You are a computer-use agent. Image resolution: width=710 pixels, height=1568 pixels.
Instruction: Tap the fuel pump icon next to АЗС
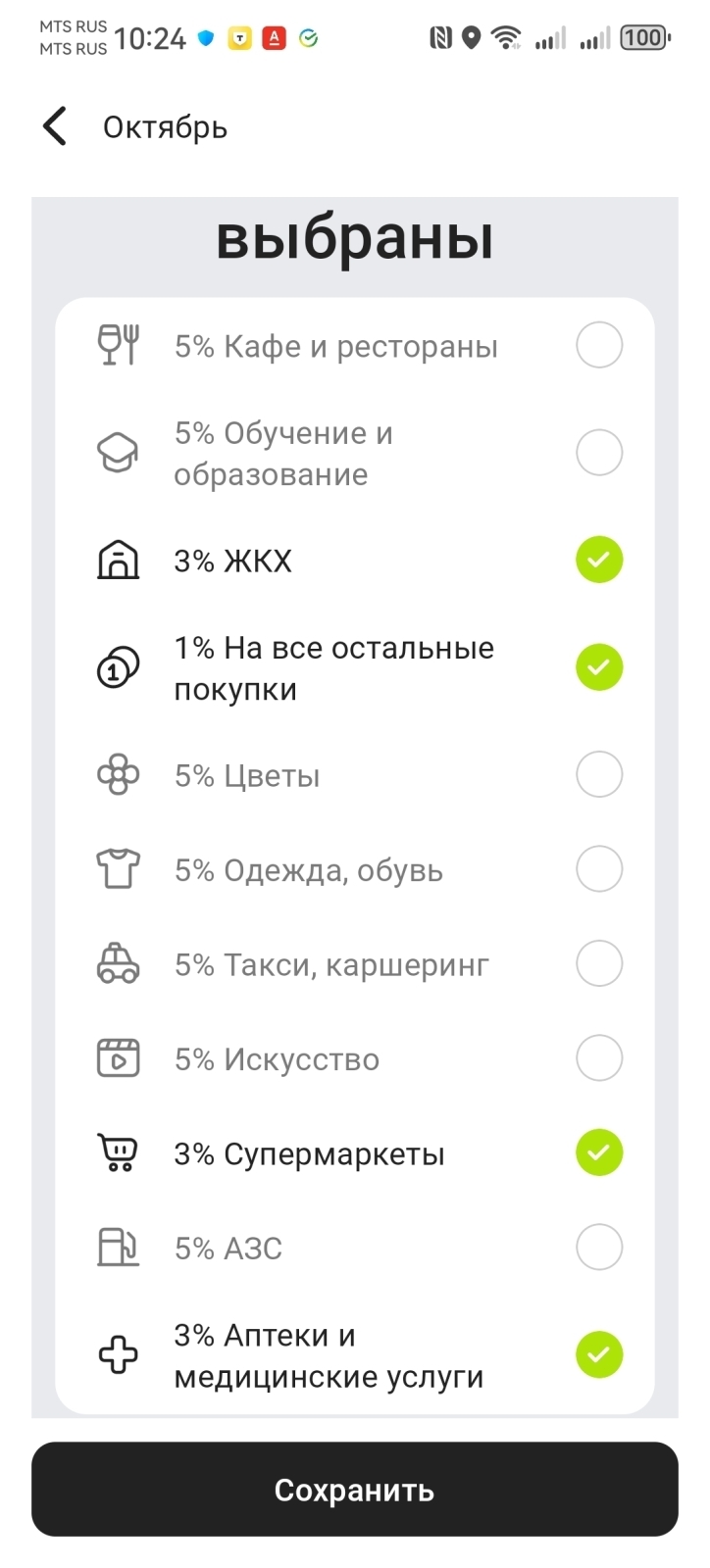pos(118,1248)
